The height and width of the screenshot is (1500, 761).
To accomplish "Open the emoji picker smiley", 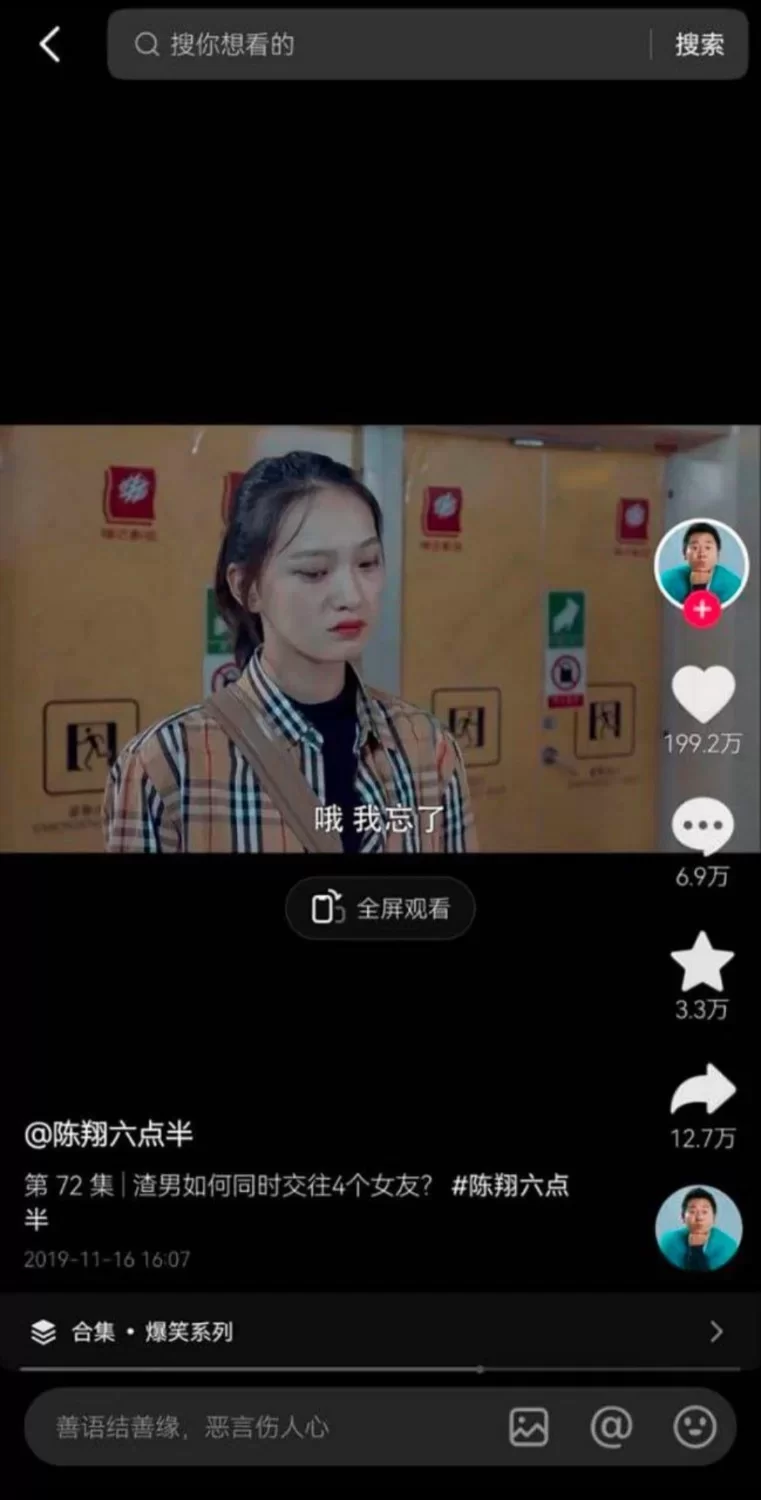I will click(x=695, y=1427).
